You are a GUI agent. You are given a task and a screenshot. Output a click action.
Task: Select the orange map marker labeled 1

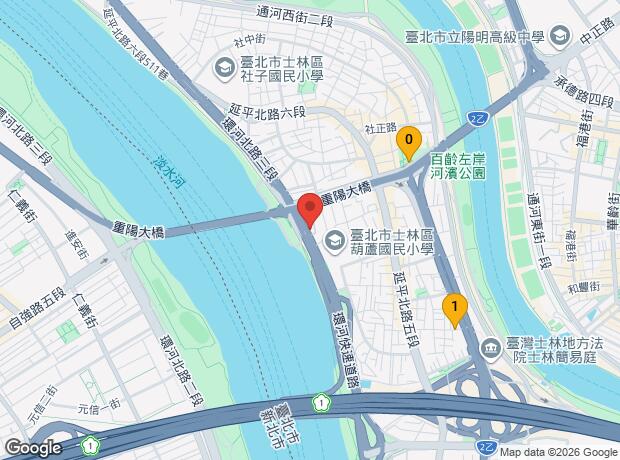coord(455,308)
